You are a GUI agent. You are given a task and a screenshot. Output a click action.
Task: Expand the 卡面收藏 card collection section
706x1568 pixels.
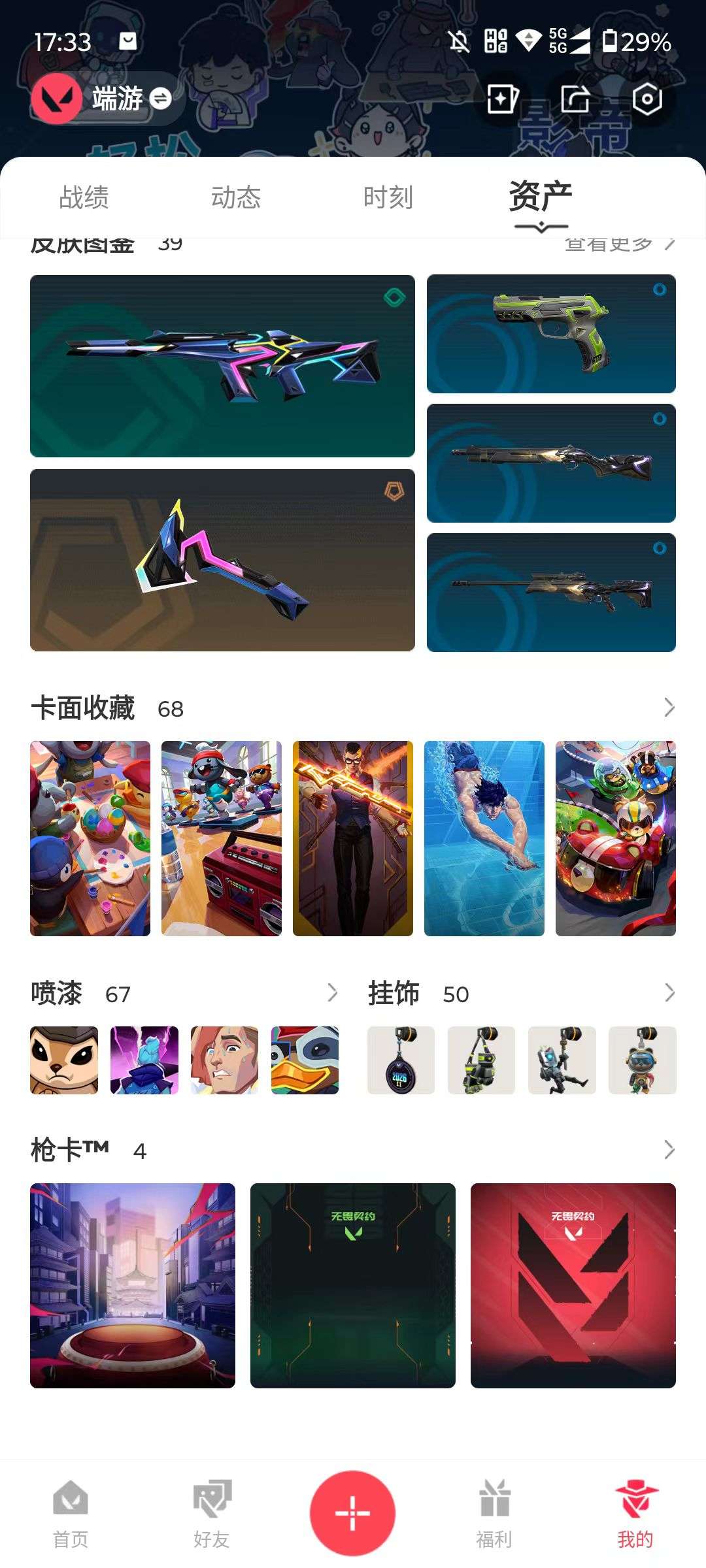tap(667, 708)
